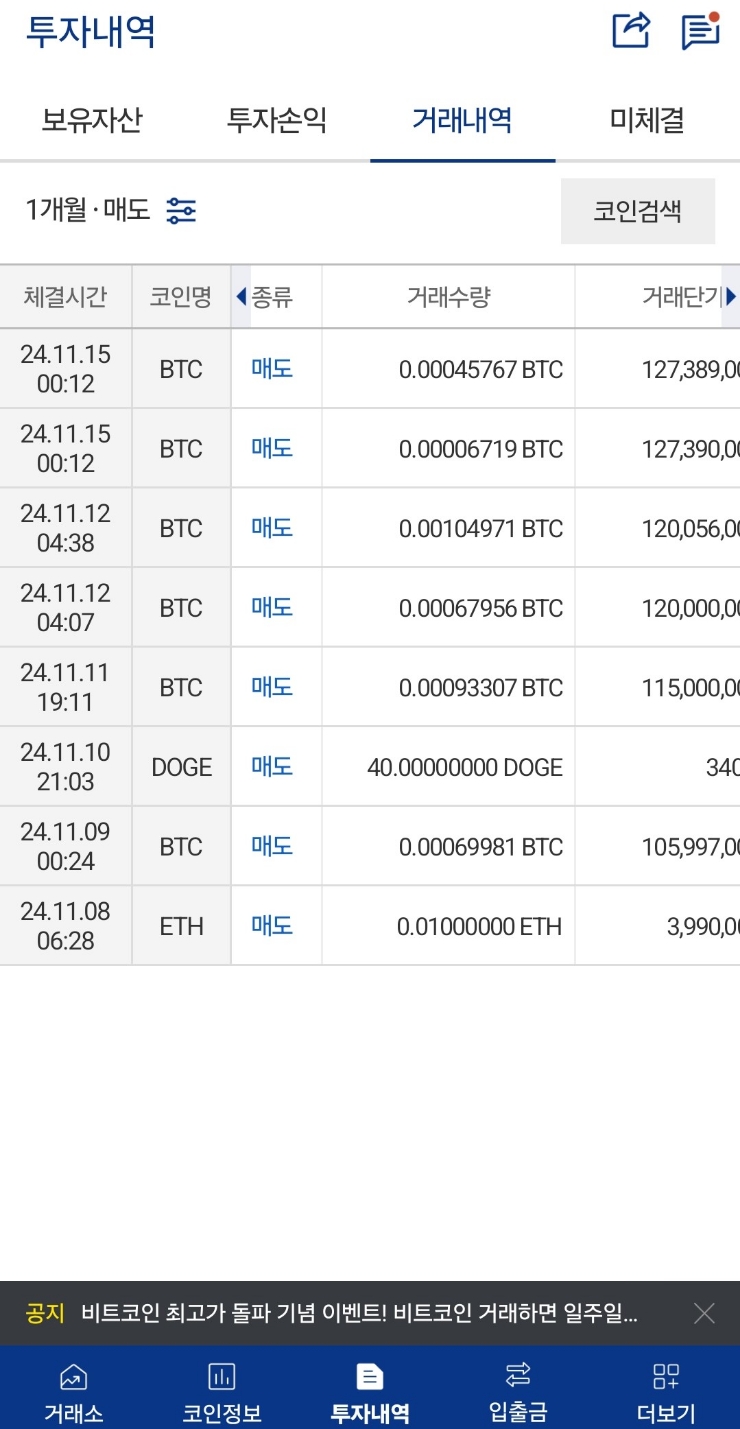Open the 1개월·매도 filter settings
740x1429 pixels.
click(181, 210)
